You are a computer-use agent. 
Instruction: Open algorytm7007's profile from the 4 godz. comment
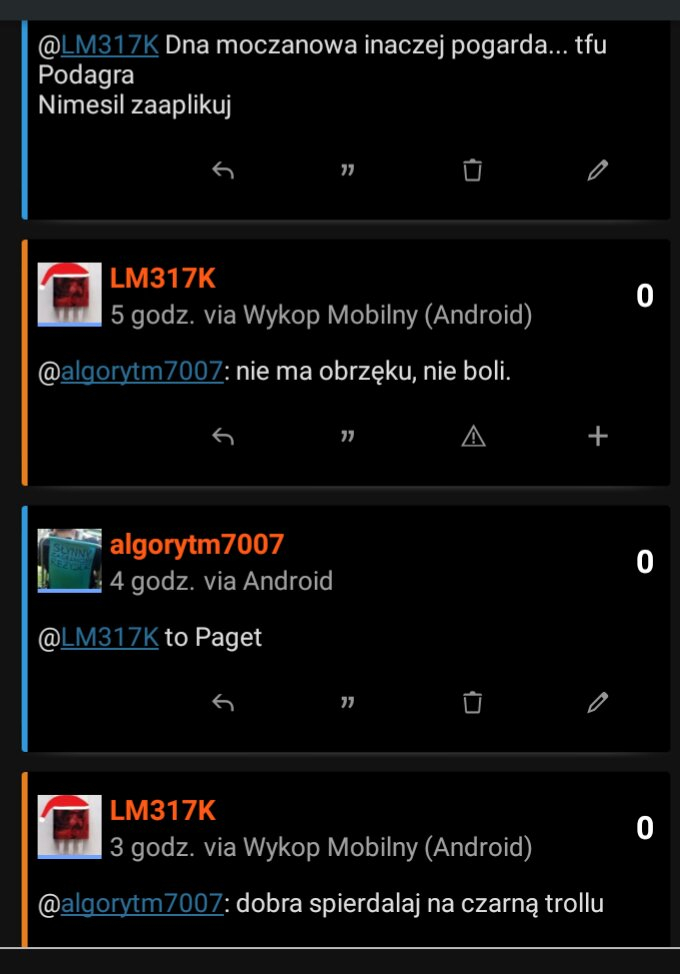point(197,545)
